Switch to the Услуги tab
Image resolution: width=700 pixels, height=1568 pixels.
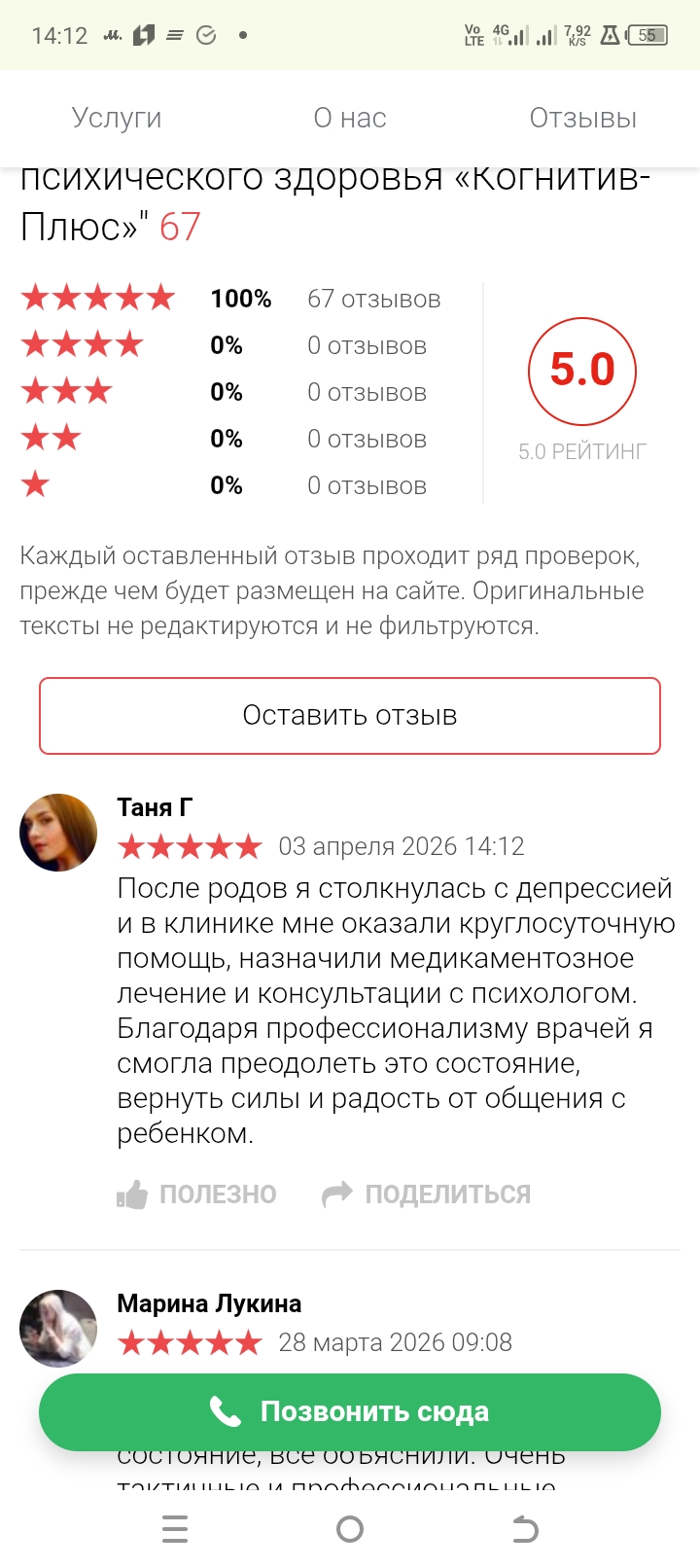click(117, 119)
